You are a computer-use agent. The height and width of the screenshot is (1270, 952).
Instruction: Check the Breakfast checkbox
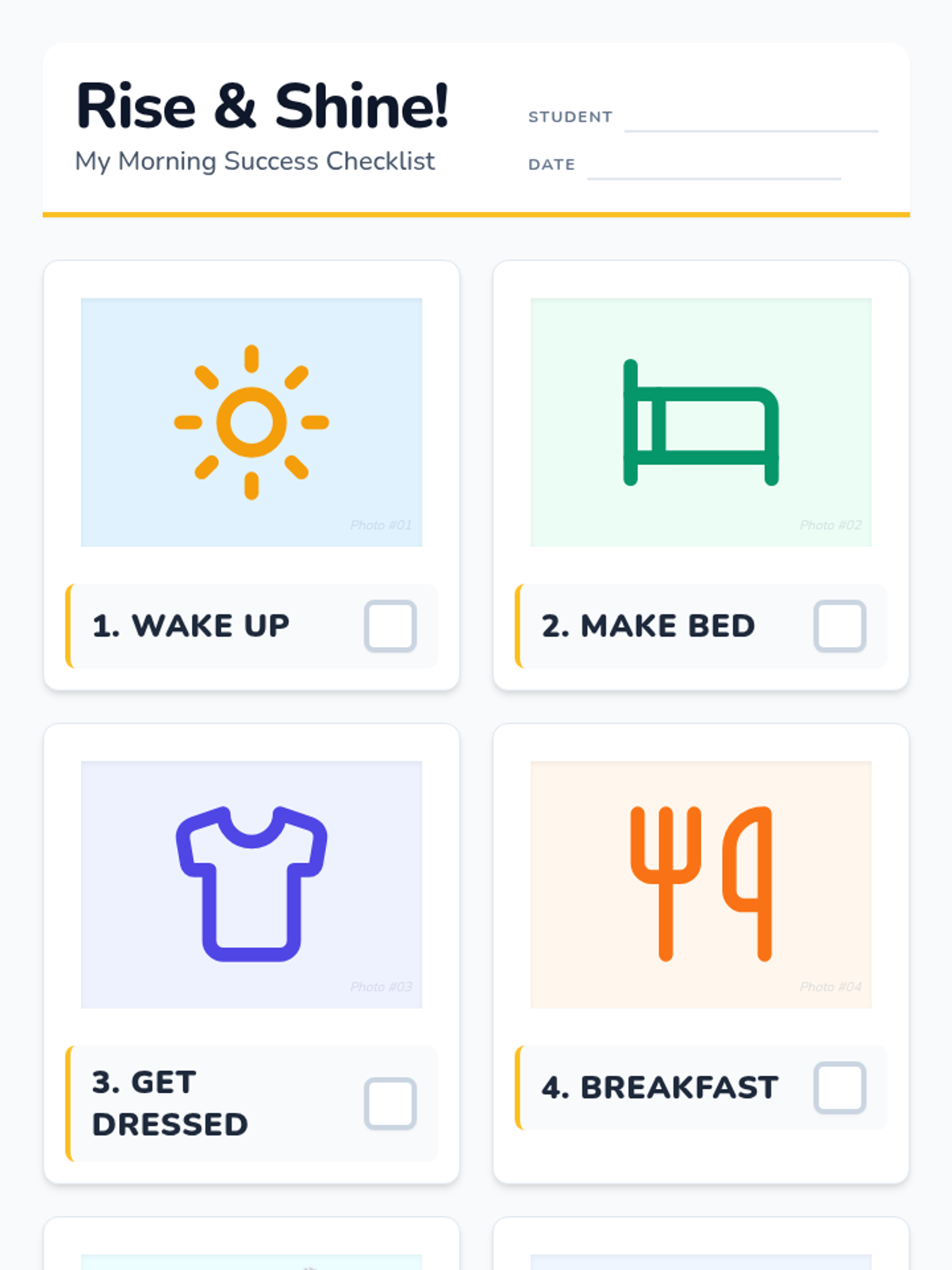point(839,1087)
